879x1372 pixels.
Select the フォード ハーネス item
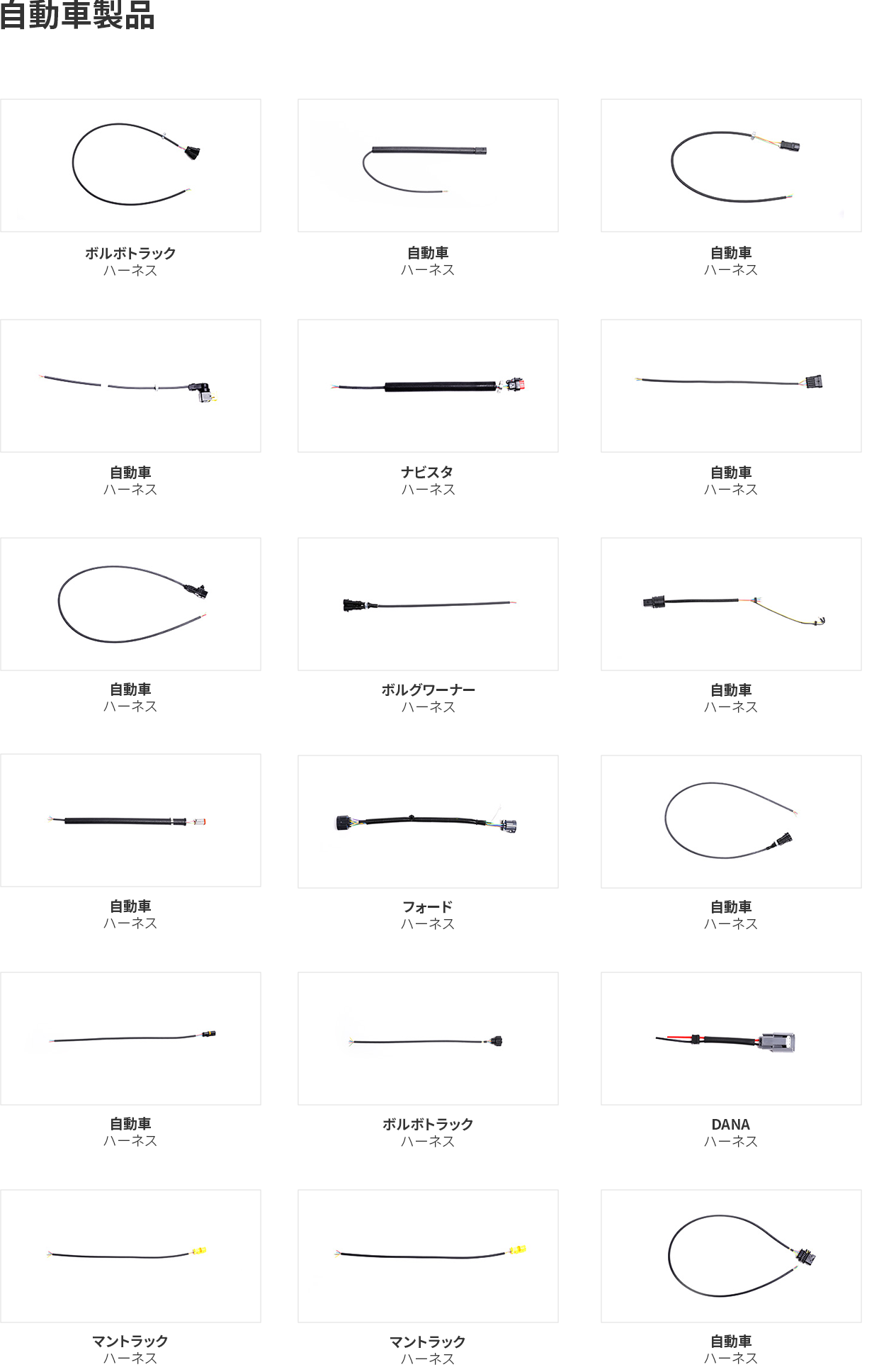coord(428,822)
